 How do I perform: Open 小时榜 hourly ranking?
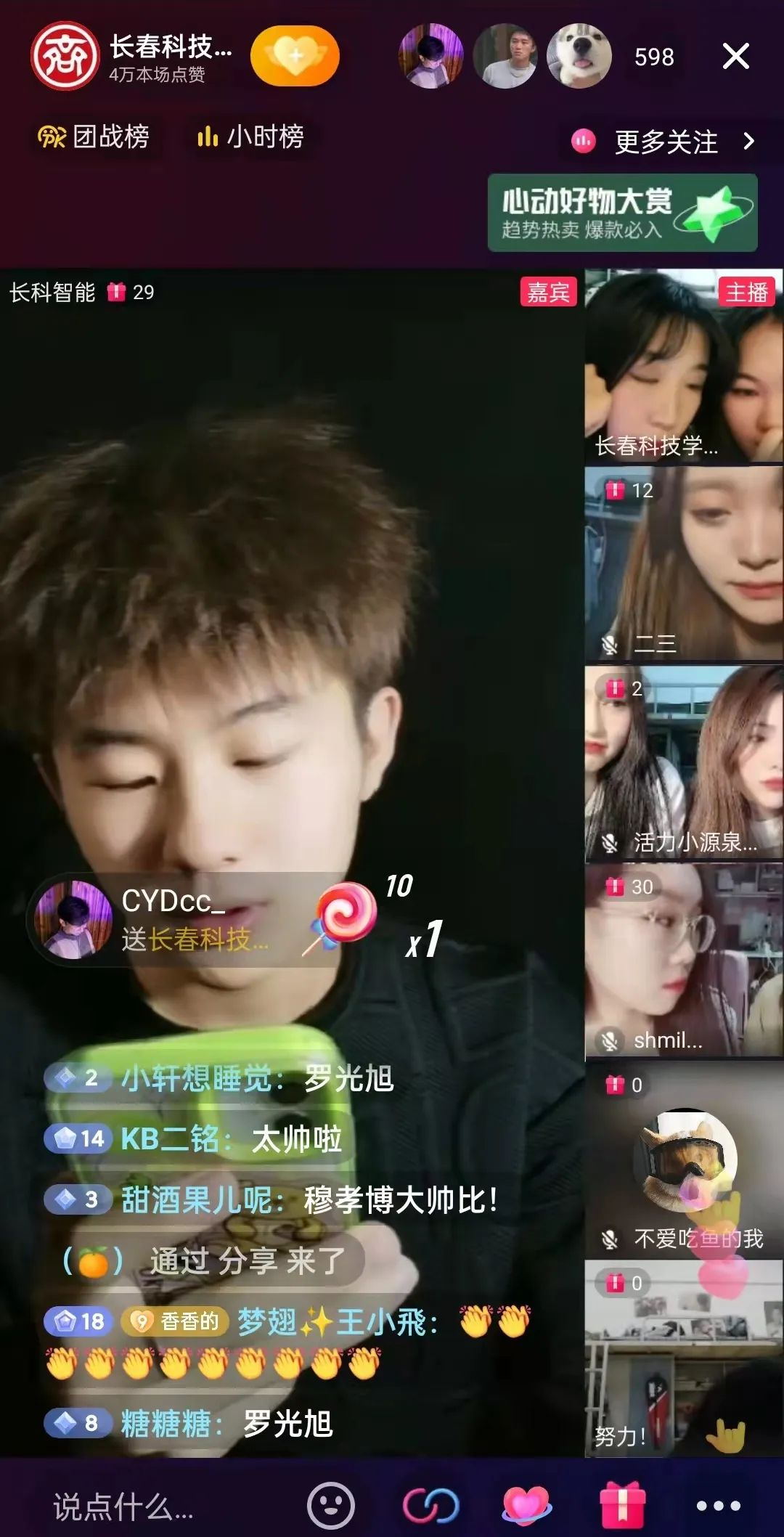(x=250, y=136)
